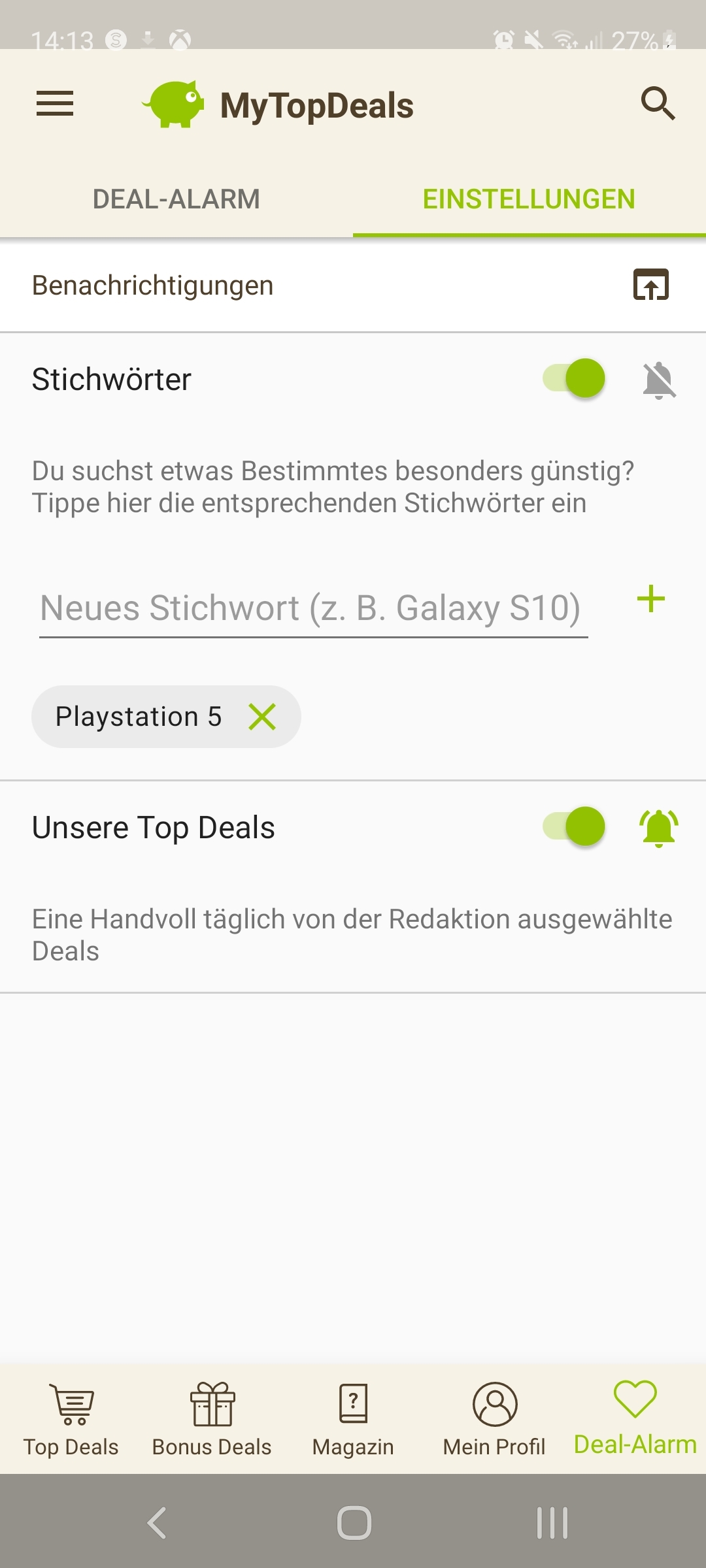Enable the muted bell for Stichwörter

[659, 380]
